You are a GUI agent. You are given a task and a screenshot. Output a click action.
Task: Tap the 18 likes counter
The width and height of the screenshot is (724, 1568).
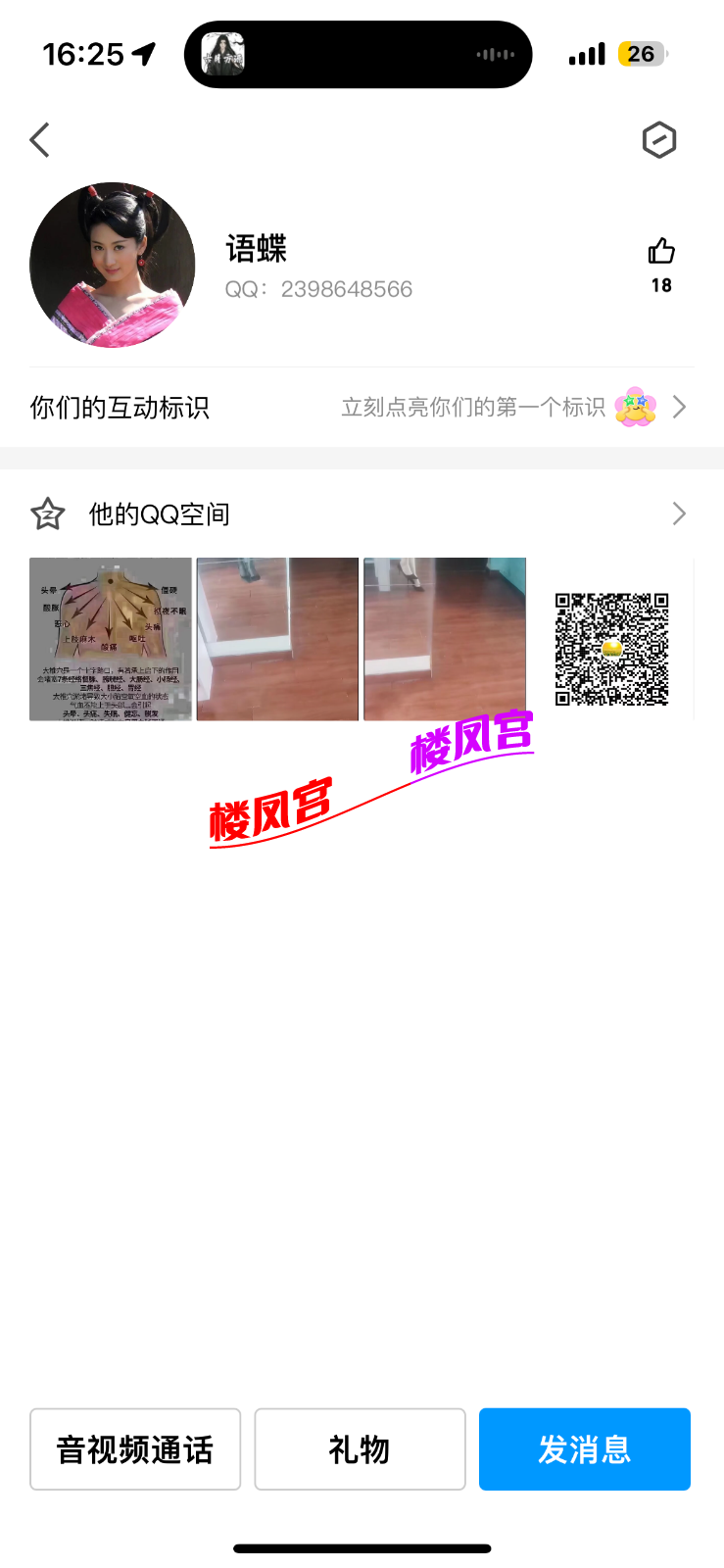[660, 285]
